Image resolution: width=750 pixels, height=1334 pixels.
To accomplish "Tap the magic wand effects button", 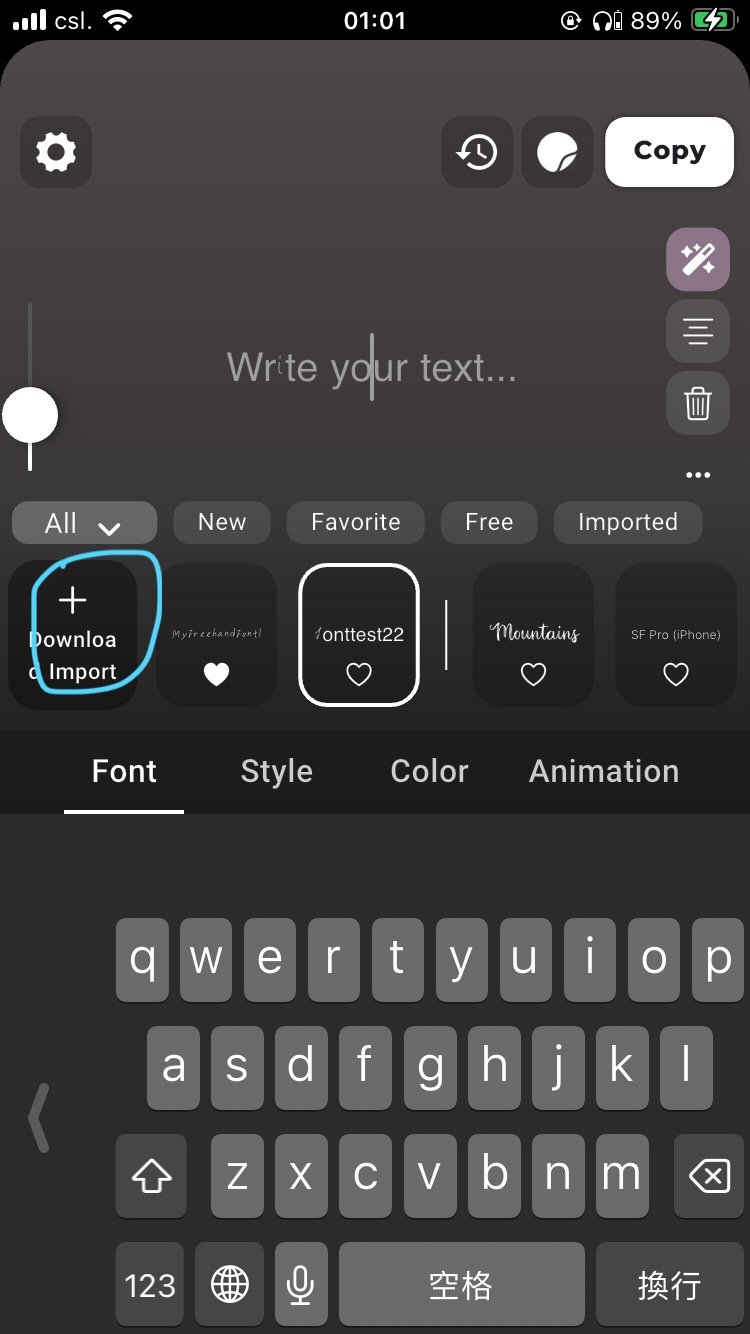I will point(698,260).
